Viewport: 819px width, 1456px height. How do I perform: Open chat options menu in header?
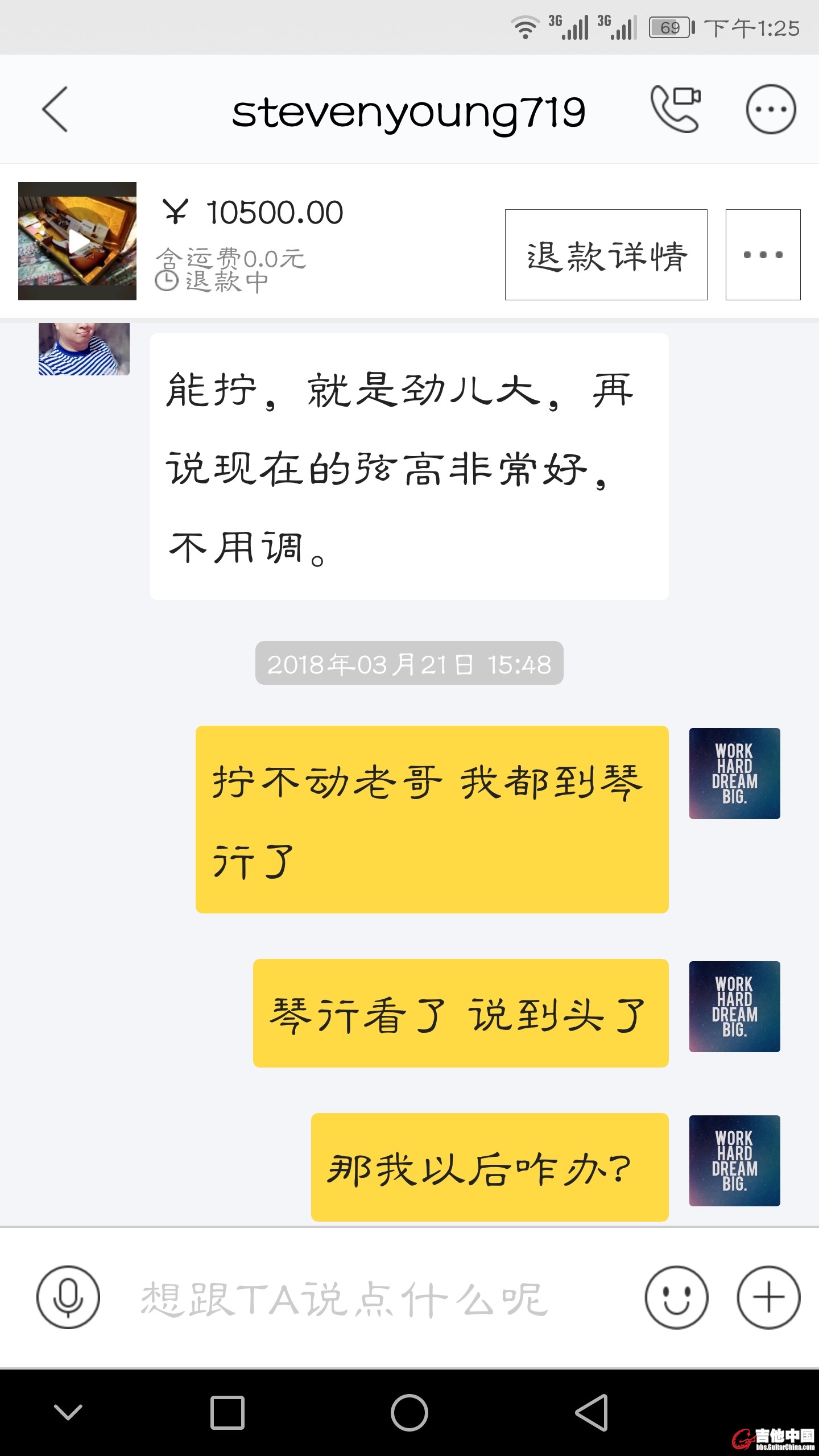[771, 109]
